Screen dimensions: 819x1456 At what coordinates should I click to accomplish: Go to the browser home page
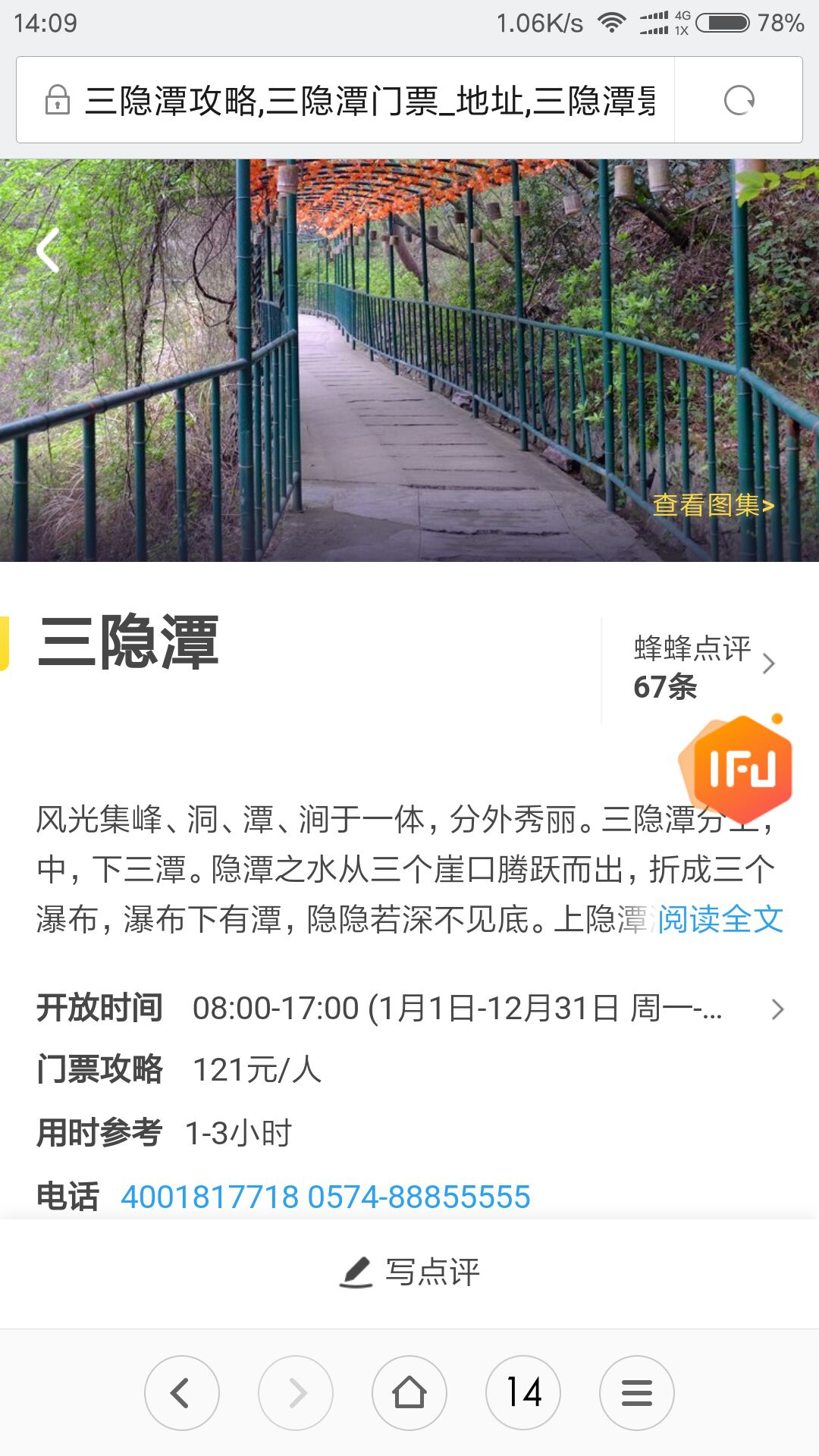tap(409, 1393)
